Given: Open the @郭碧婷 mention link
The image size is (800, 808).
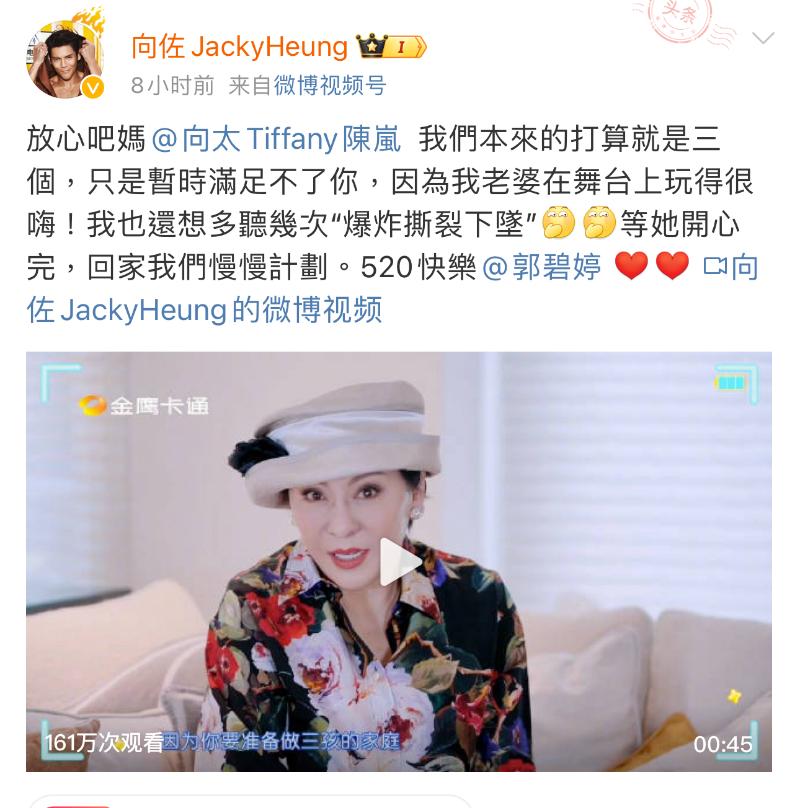Looking at the screenshot, I should [x=542, y=267].
